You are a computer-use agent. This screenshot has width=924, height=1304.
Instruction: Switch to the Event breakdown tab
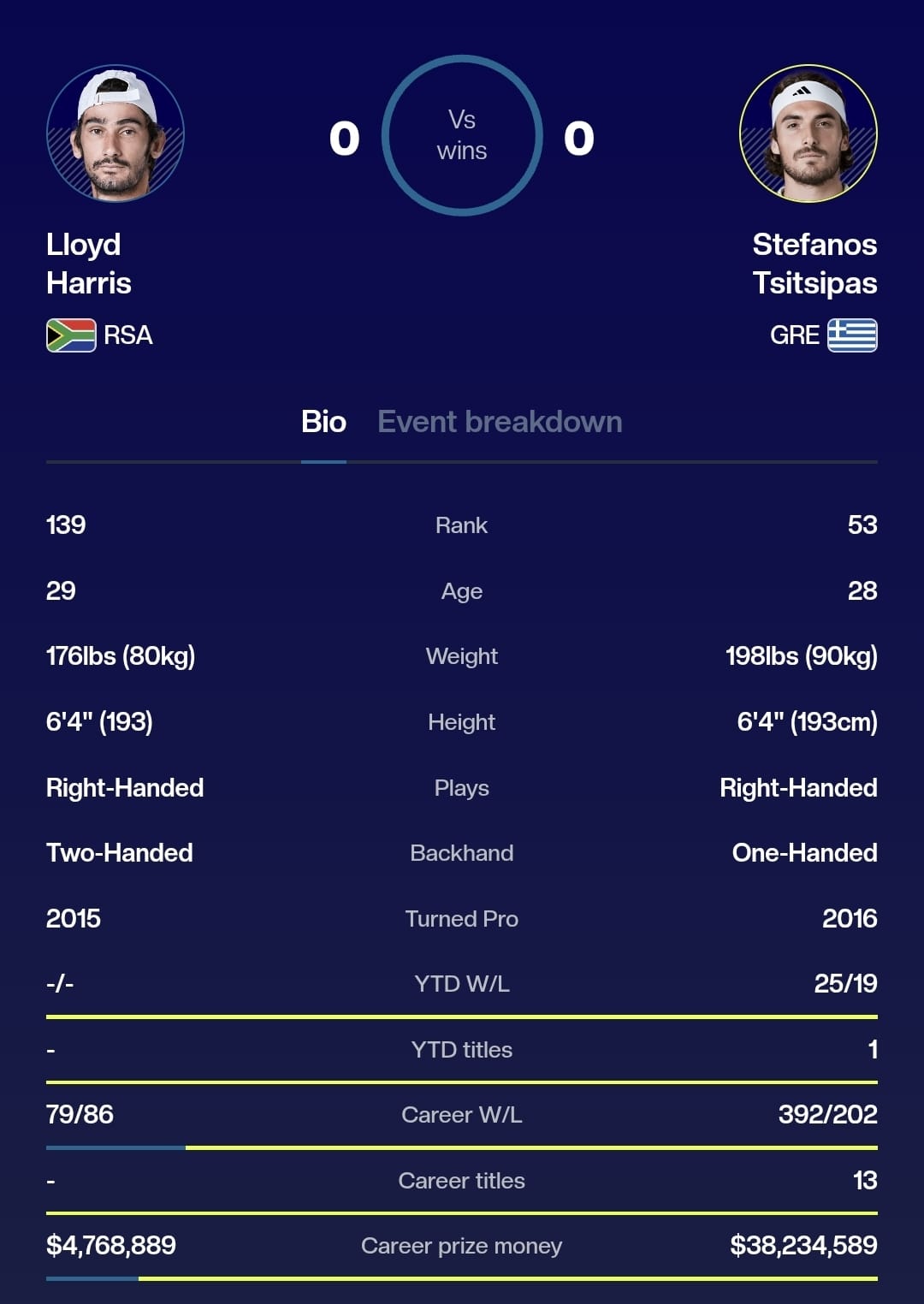click(x=500, y=422)
